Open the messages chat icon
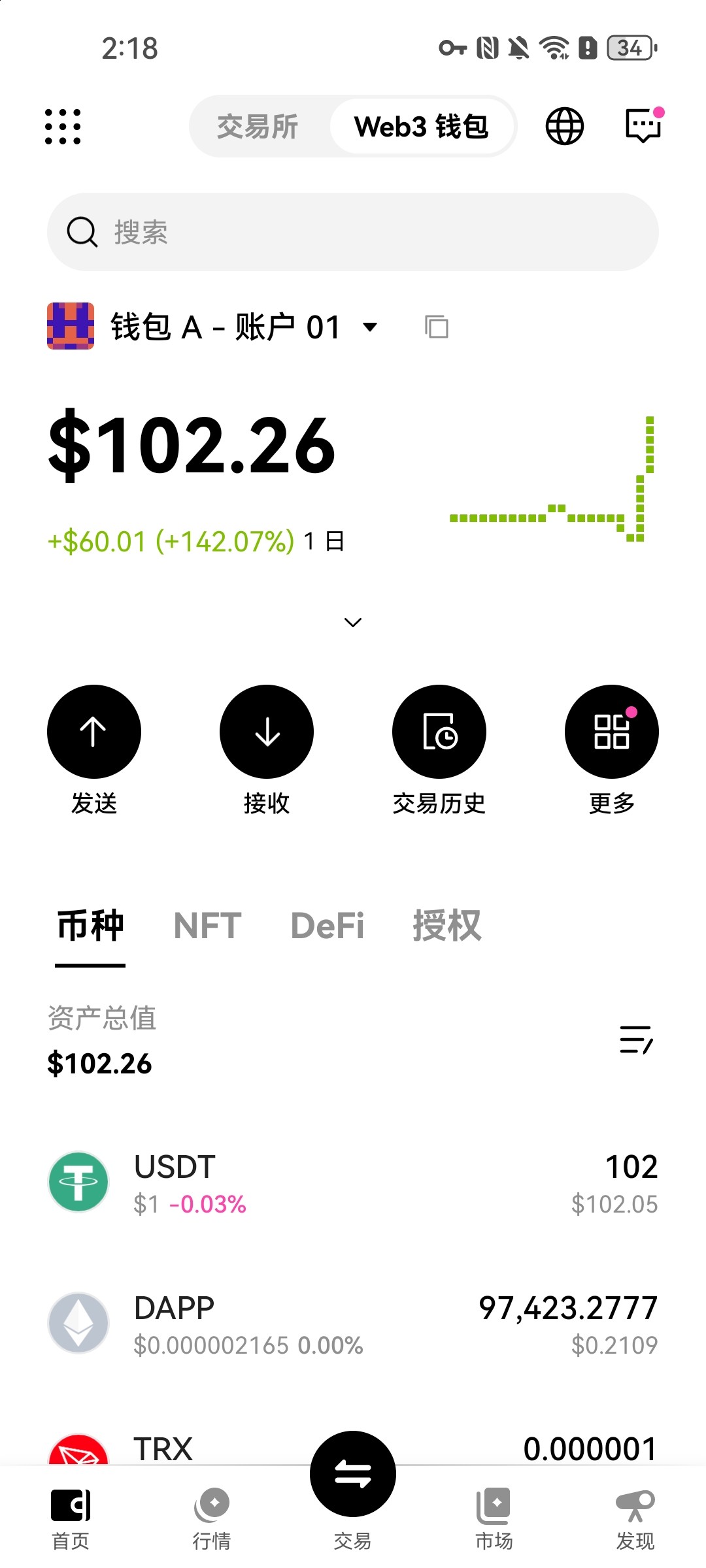The image size is (706, 1568). [x=643, y=125]
